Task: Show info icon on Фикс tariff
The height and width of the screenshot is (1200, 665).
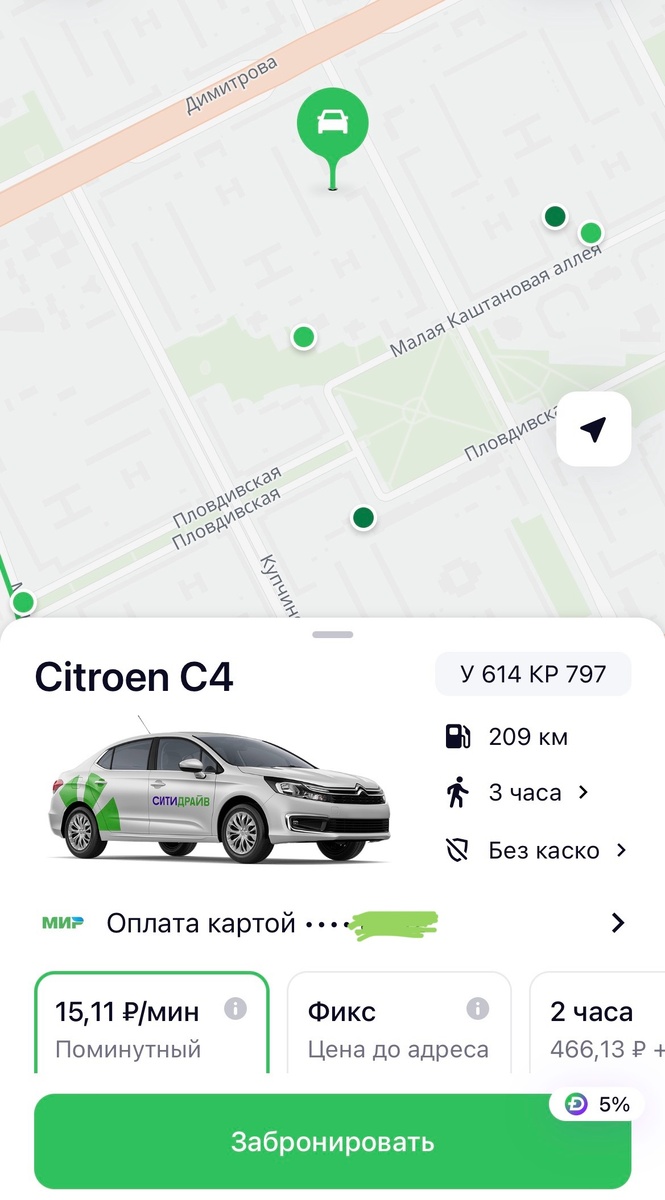Action: pos(478,1009)
